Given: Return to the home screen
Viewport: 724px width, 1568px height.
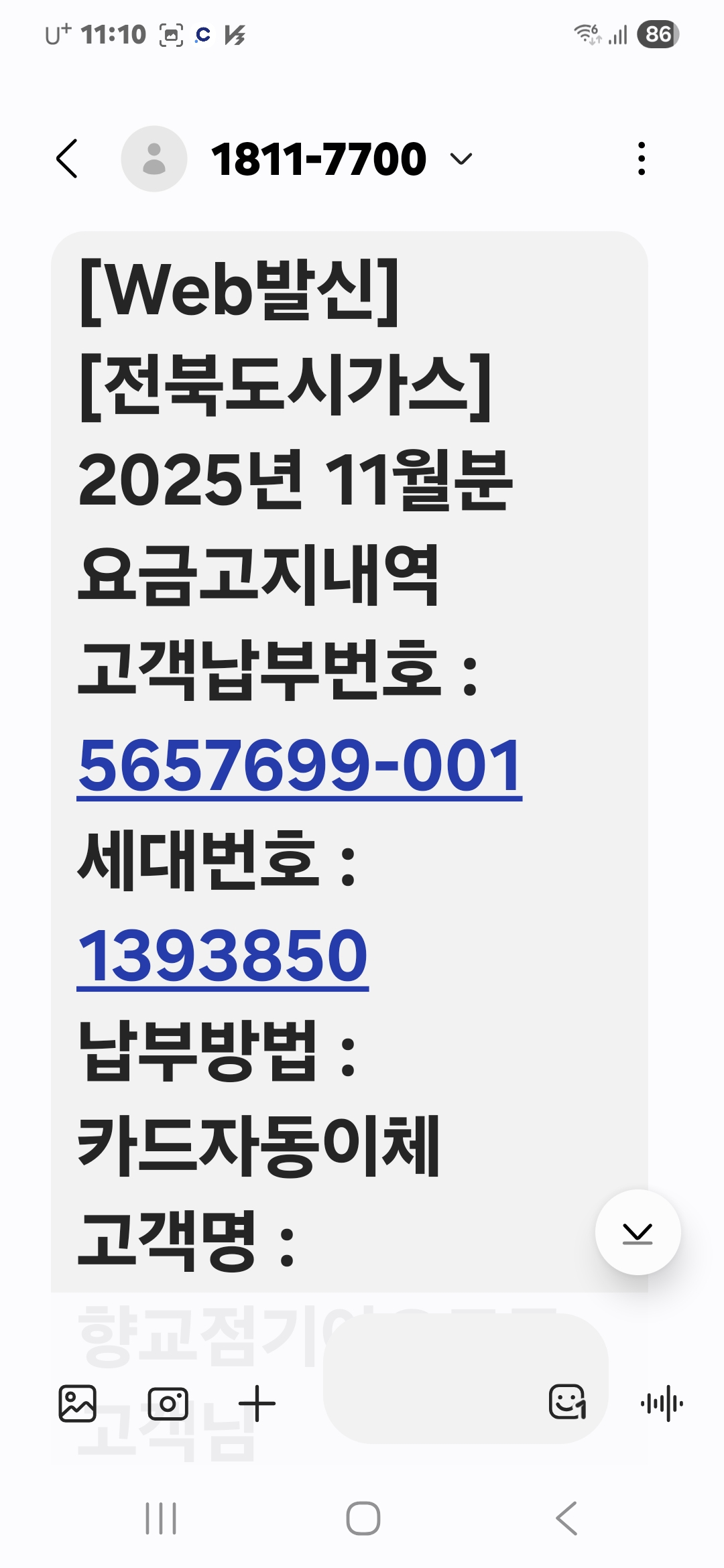Looking at the screenshot, I should (x=363, y=1518).
